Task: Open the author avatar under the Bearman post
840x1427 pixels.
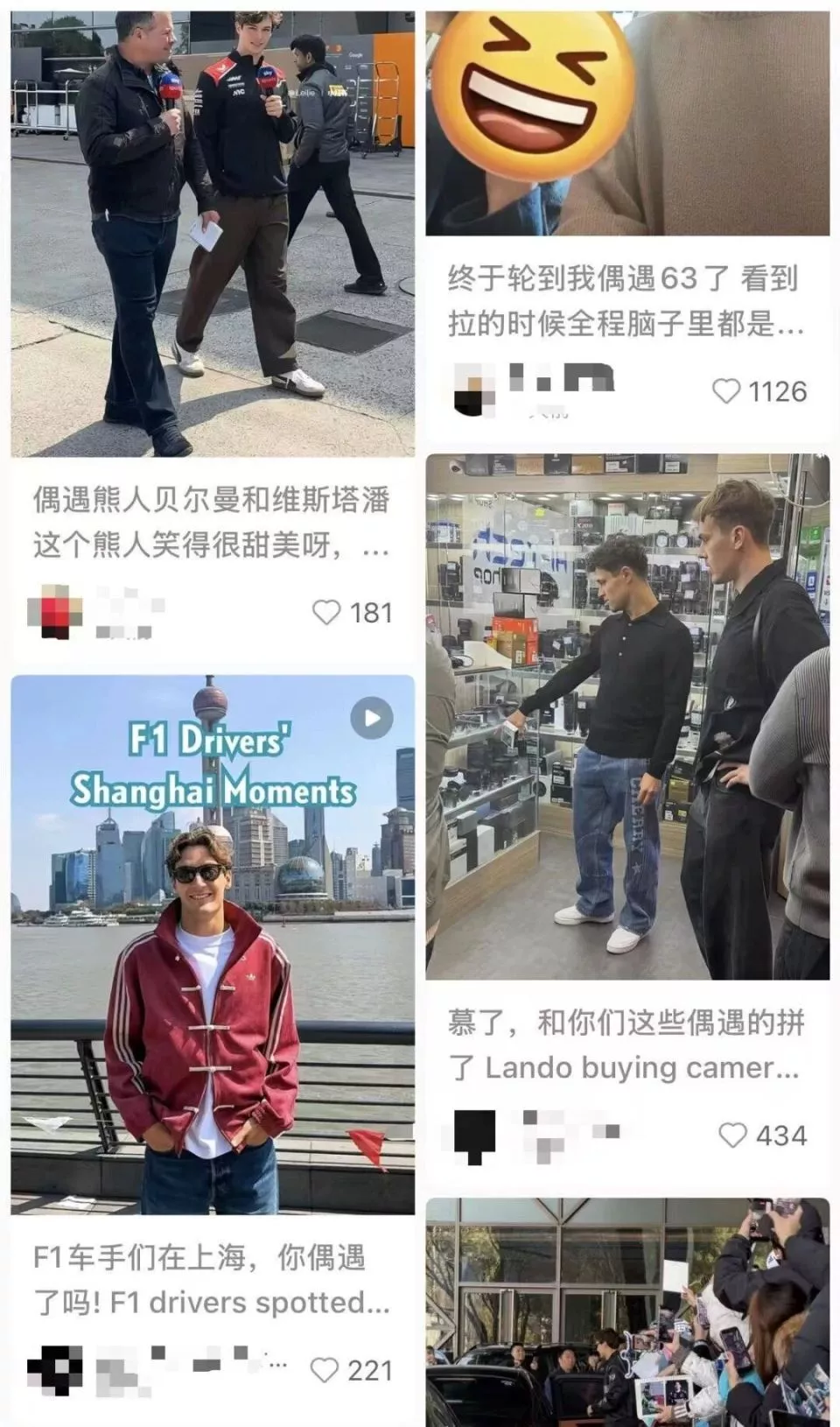Action: (54, 611)
